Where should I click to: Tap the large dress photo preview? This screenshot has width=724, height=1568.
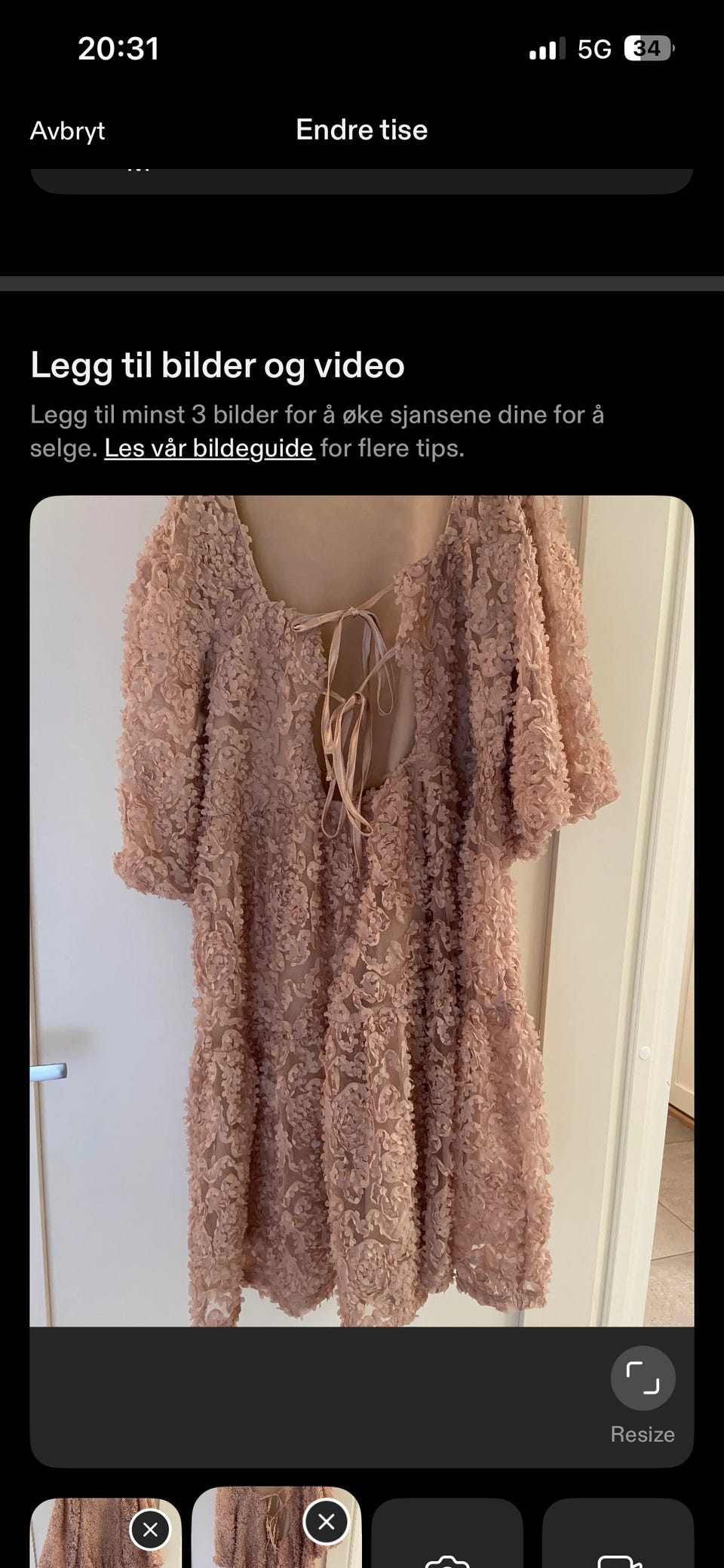point(362,905)
